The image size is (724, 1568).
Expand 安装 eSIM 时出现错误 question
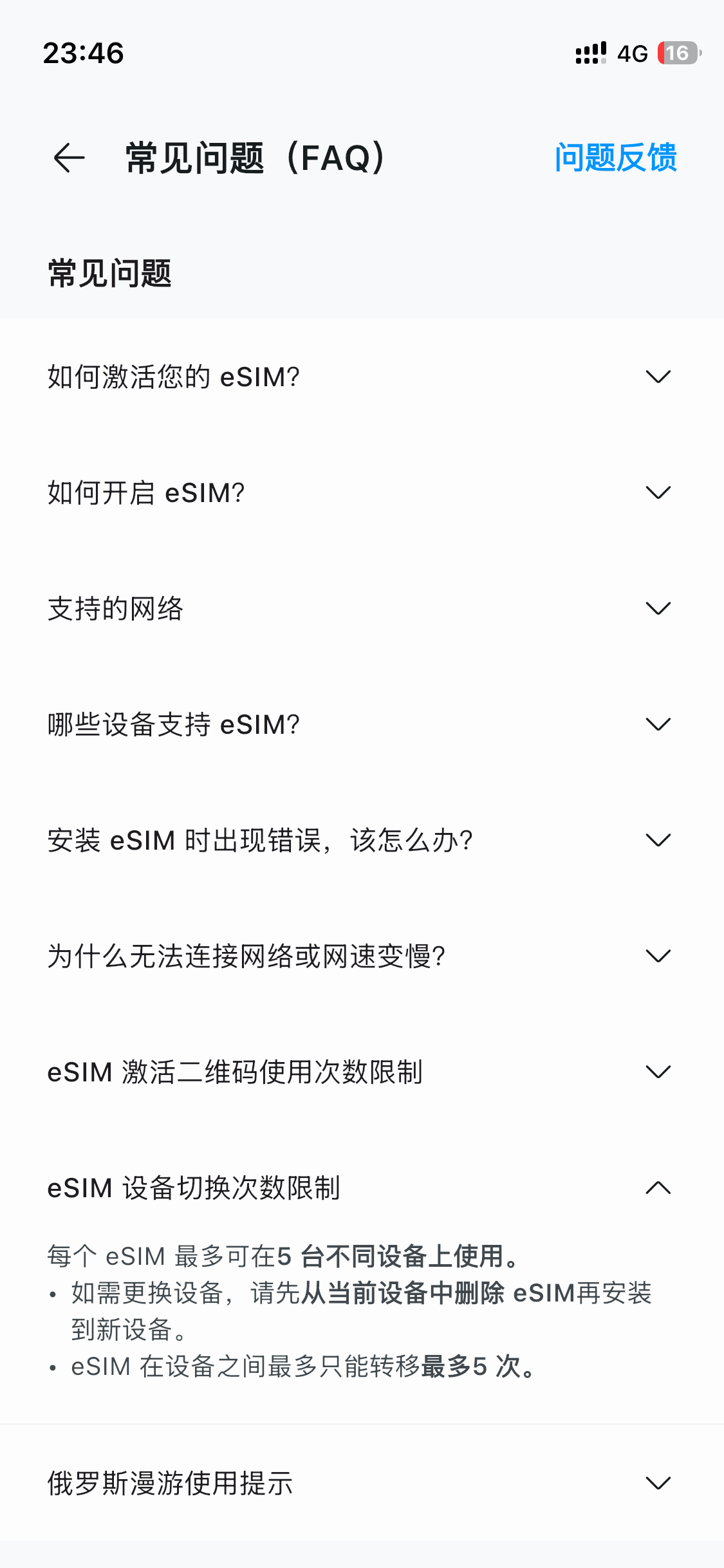click(x=360, y=840)
